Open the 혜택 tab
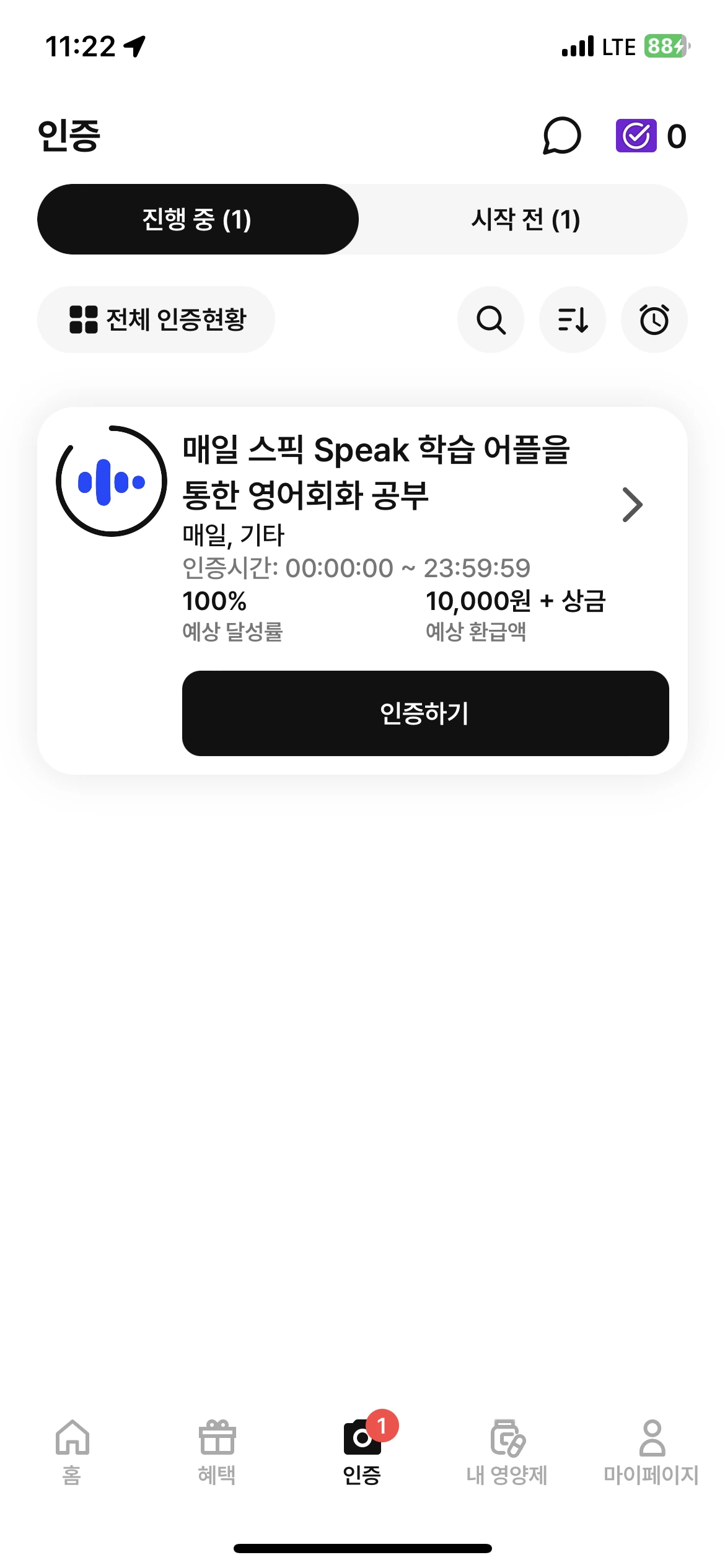Viewport: 725px width, 1568px height. pos(217,1452)
